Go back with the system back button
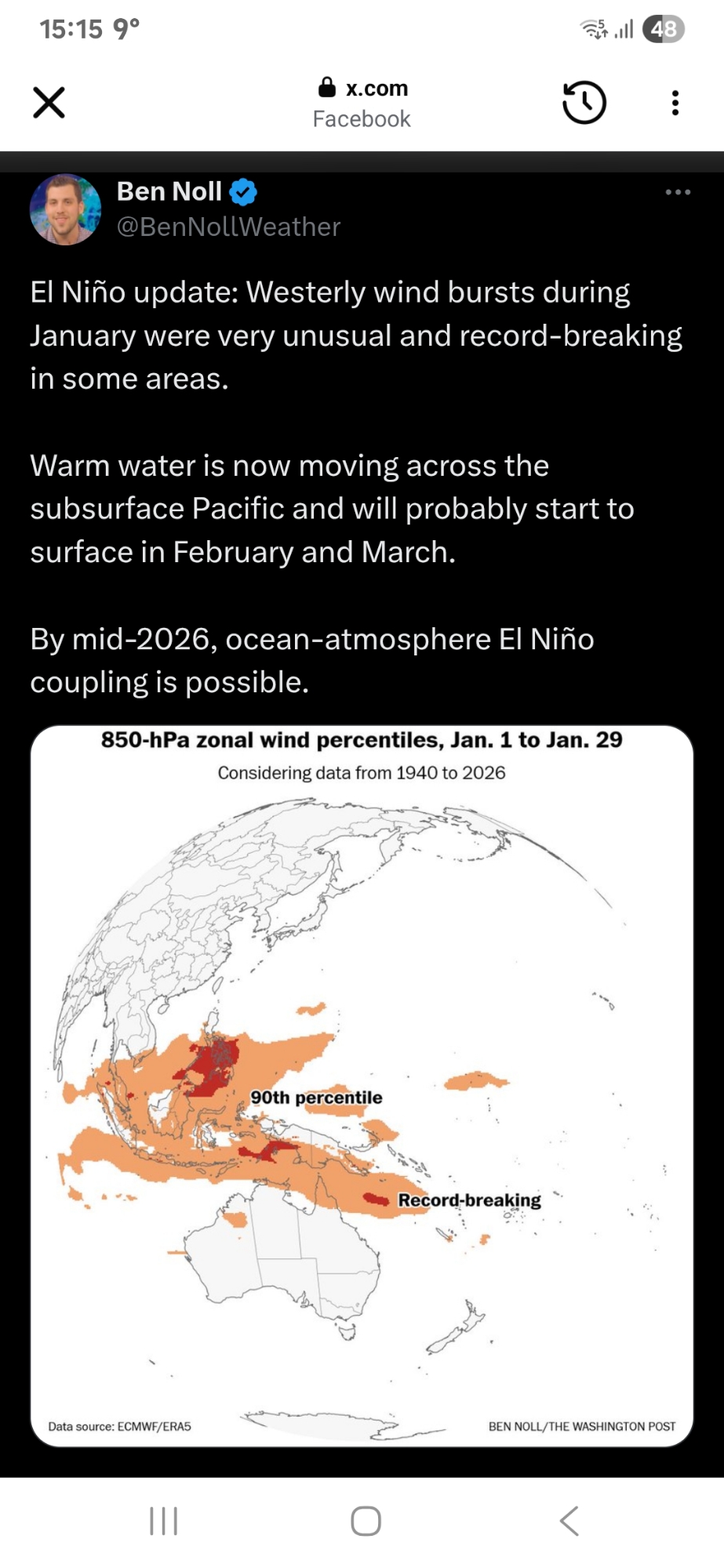The height and width of the screenshot is (1568, 724). point(569,1521)
